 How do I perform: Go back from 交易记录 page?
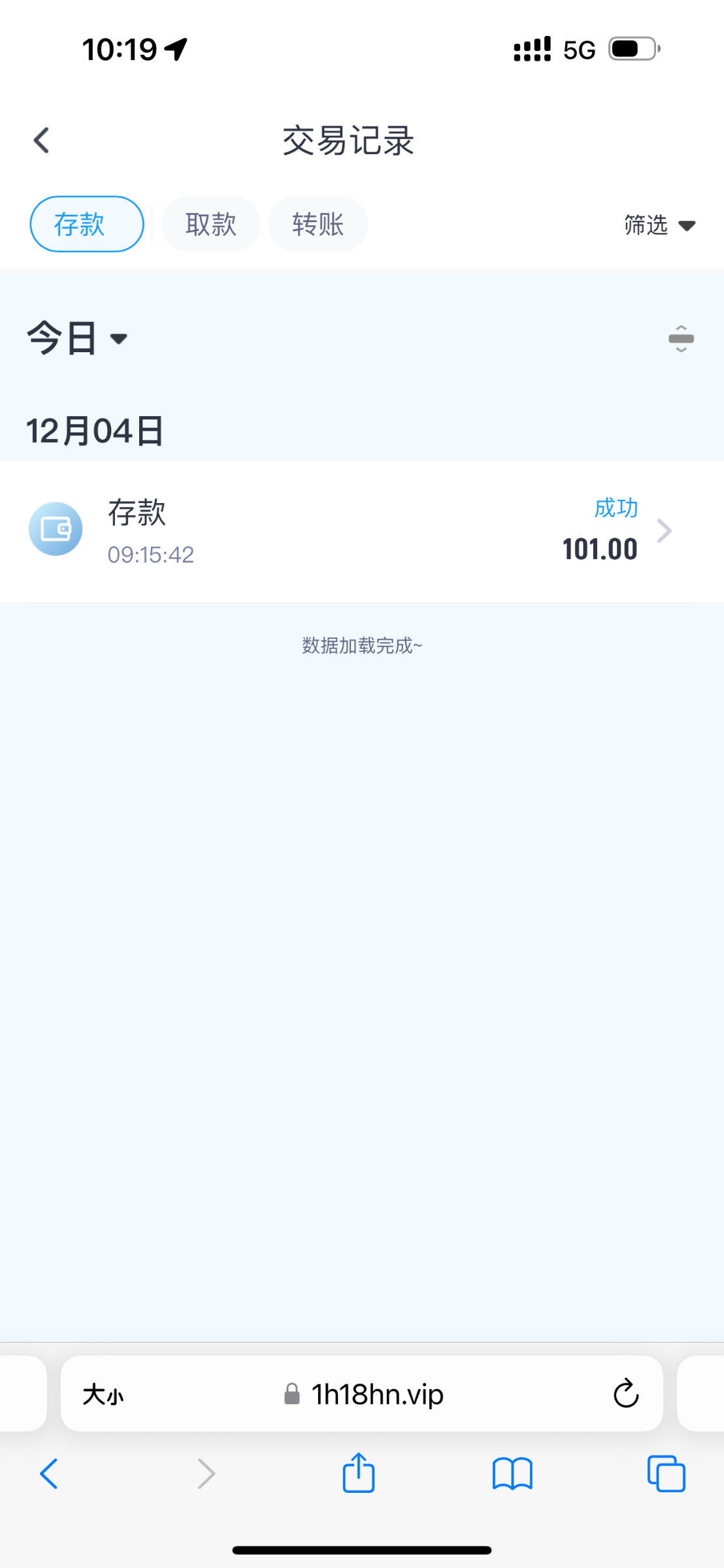(x=41, y=140)
